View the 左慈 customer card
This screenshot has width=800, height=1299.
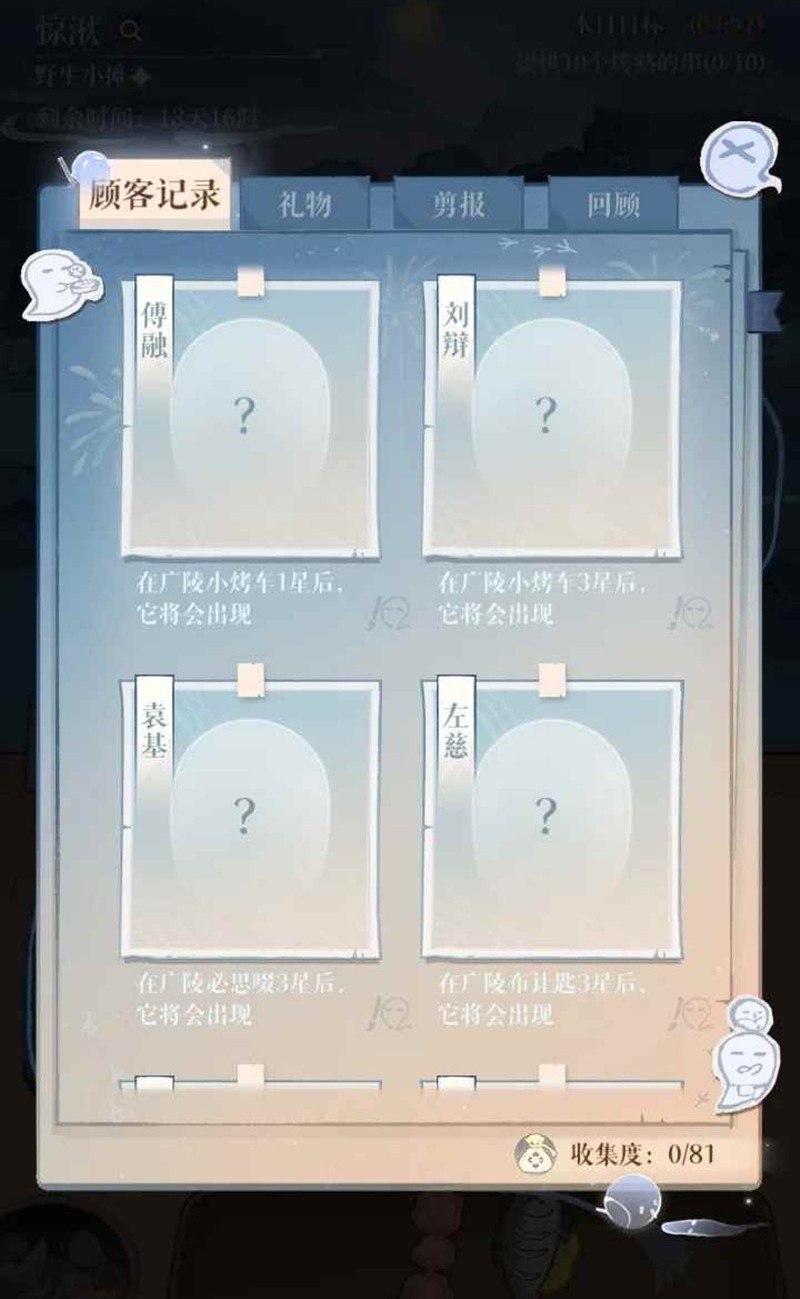point(552,817)
